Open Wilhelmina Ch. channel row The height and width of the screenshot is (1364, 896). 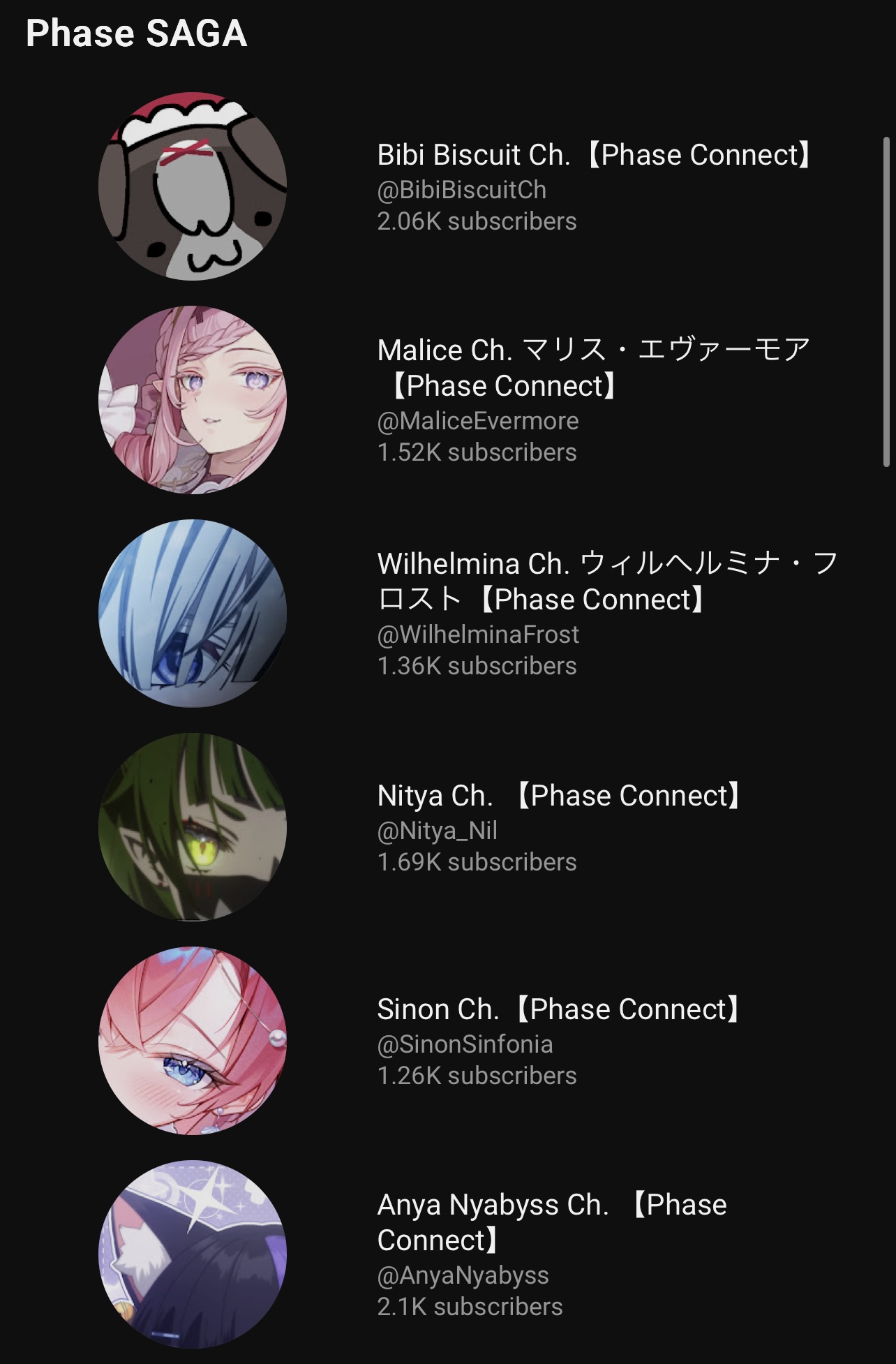click(606, 581)
